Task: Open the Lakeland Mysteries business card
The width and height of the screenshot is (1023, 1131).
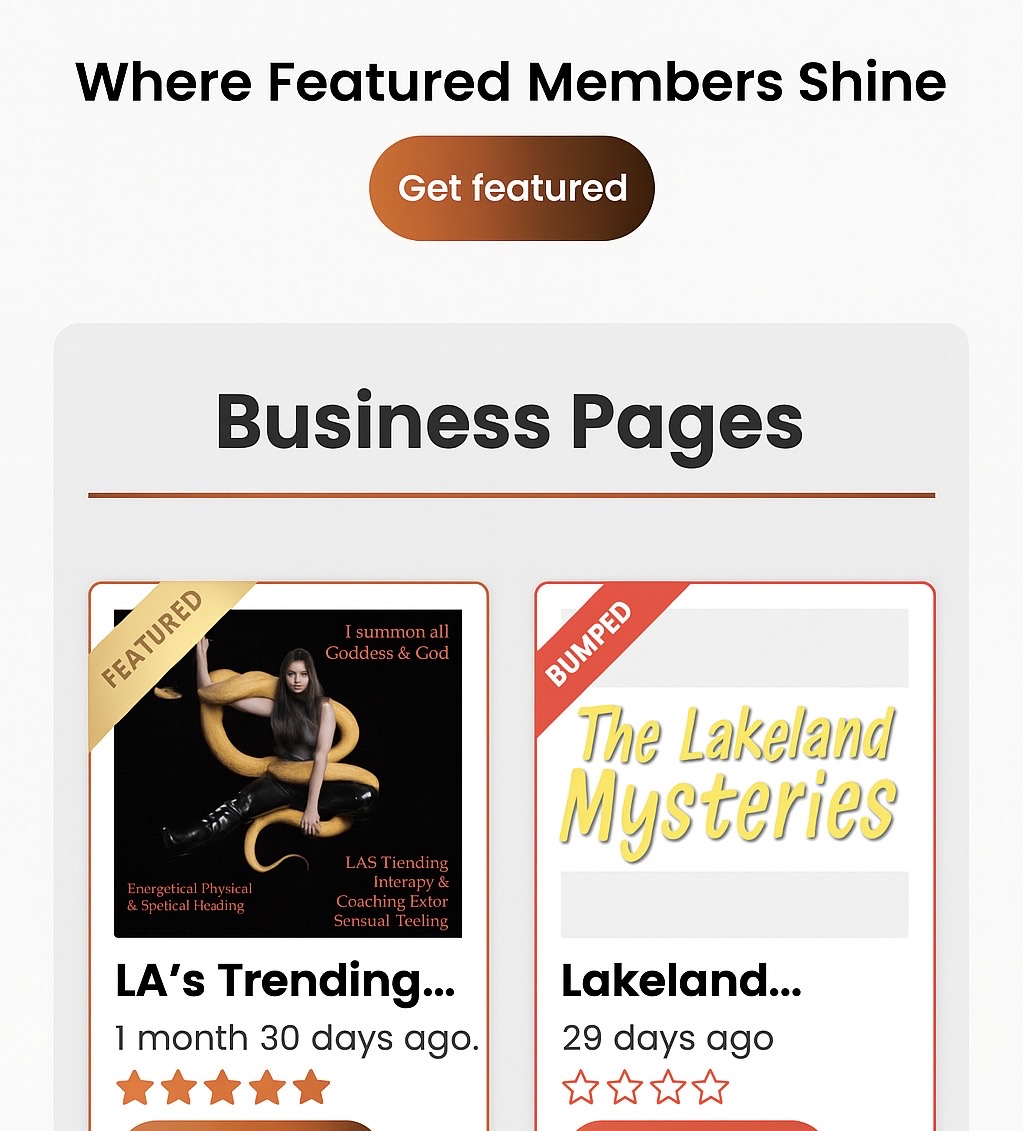Action: point(681,980)
